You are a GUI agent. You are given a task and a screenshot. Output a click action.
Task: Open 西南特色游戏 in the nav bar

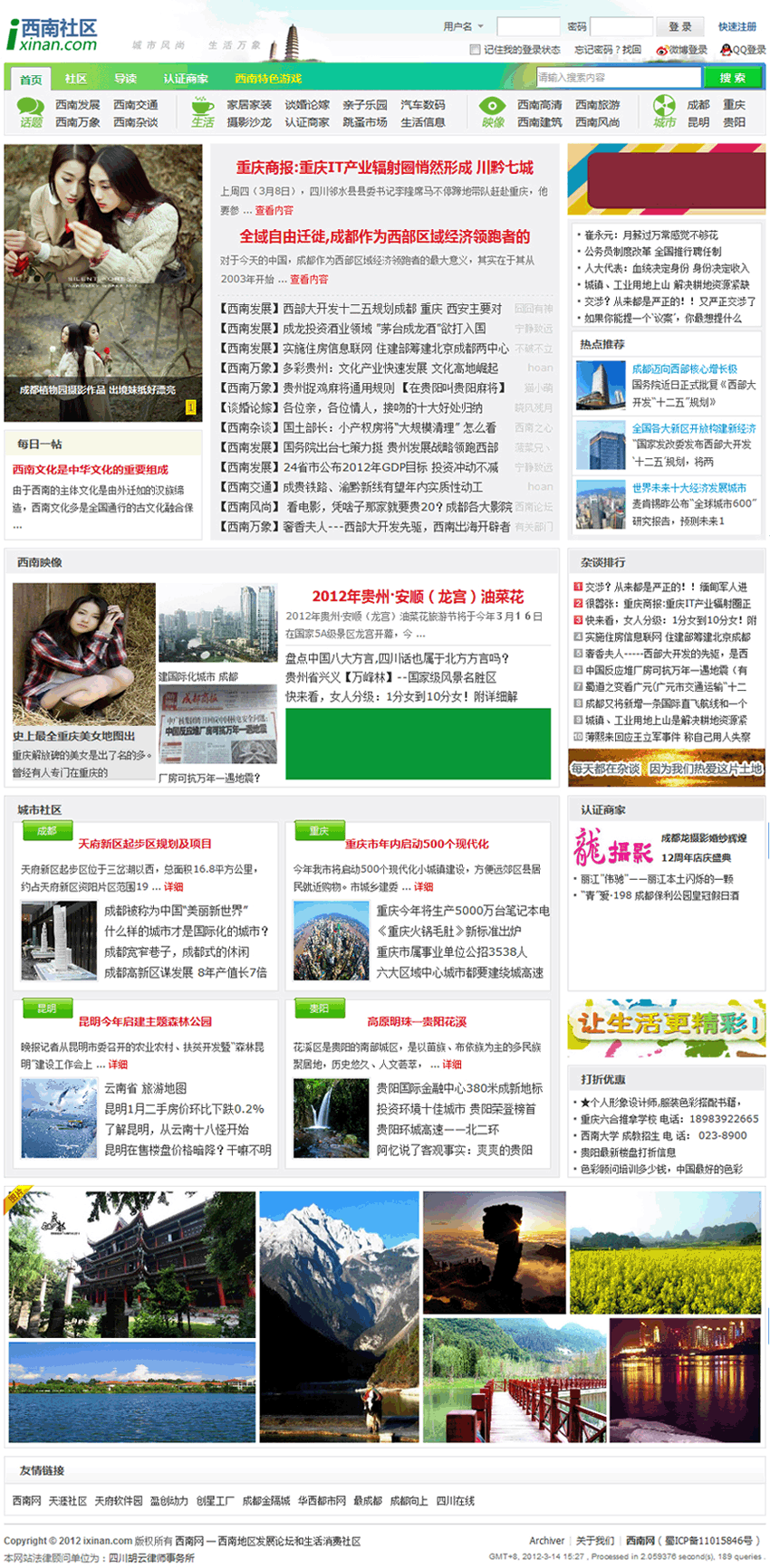268,79
